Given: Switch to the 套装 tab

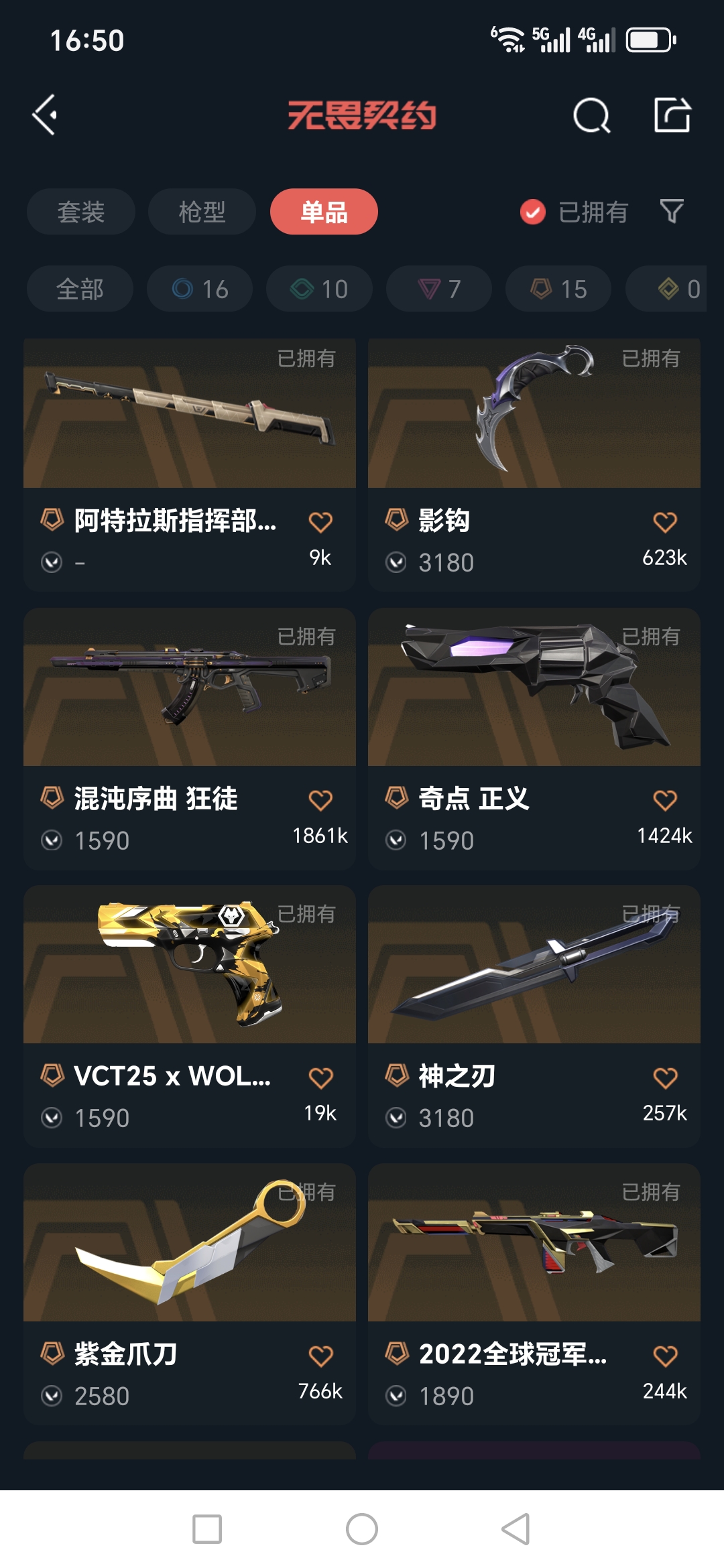Looking at the screenshot, I should tap(81, 212).
